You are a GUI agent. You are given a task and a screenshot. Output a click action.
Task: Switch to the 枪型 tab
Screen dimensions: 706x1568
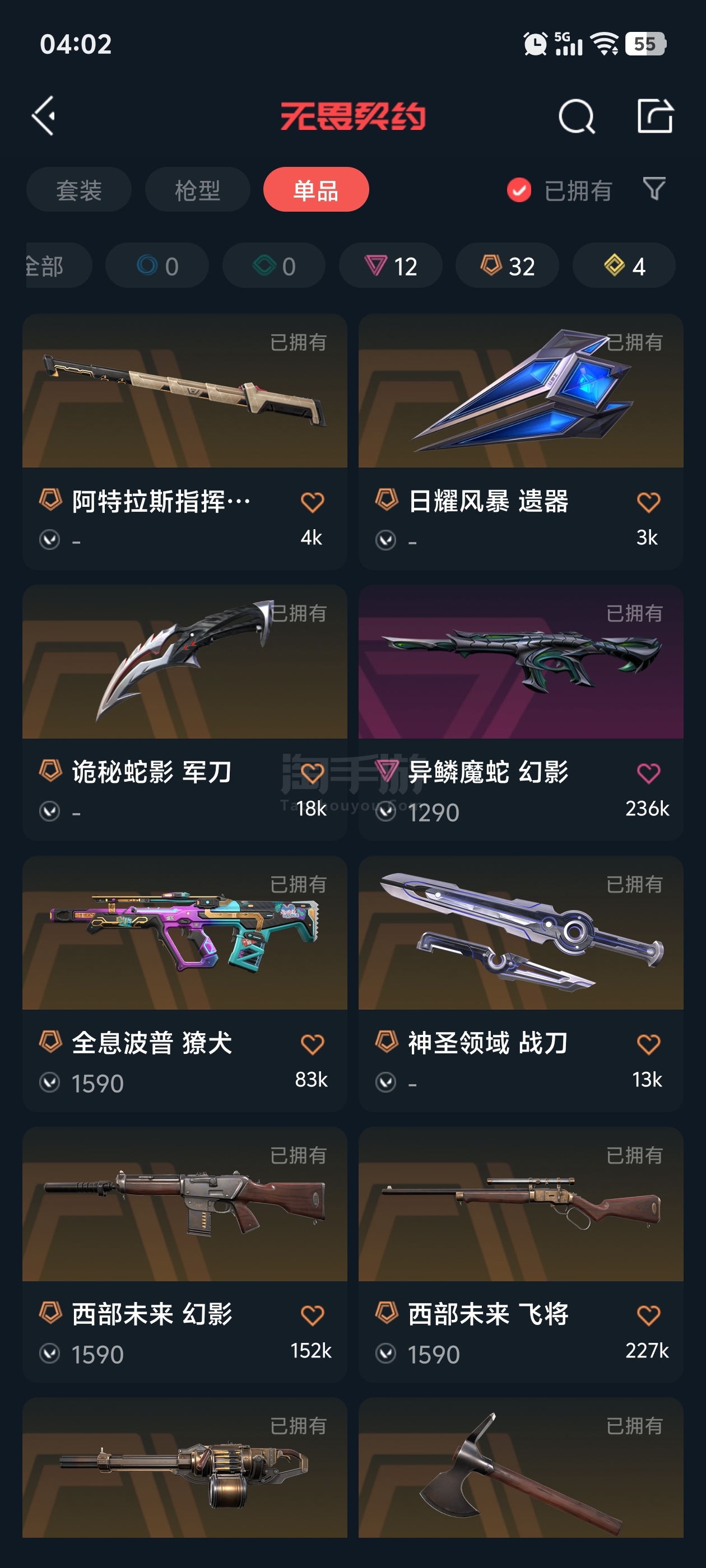197,190
